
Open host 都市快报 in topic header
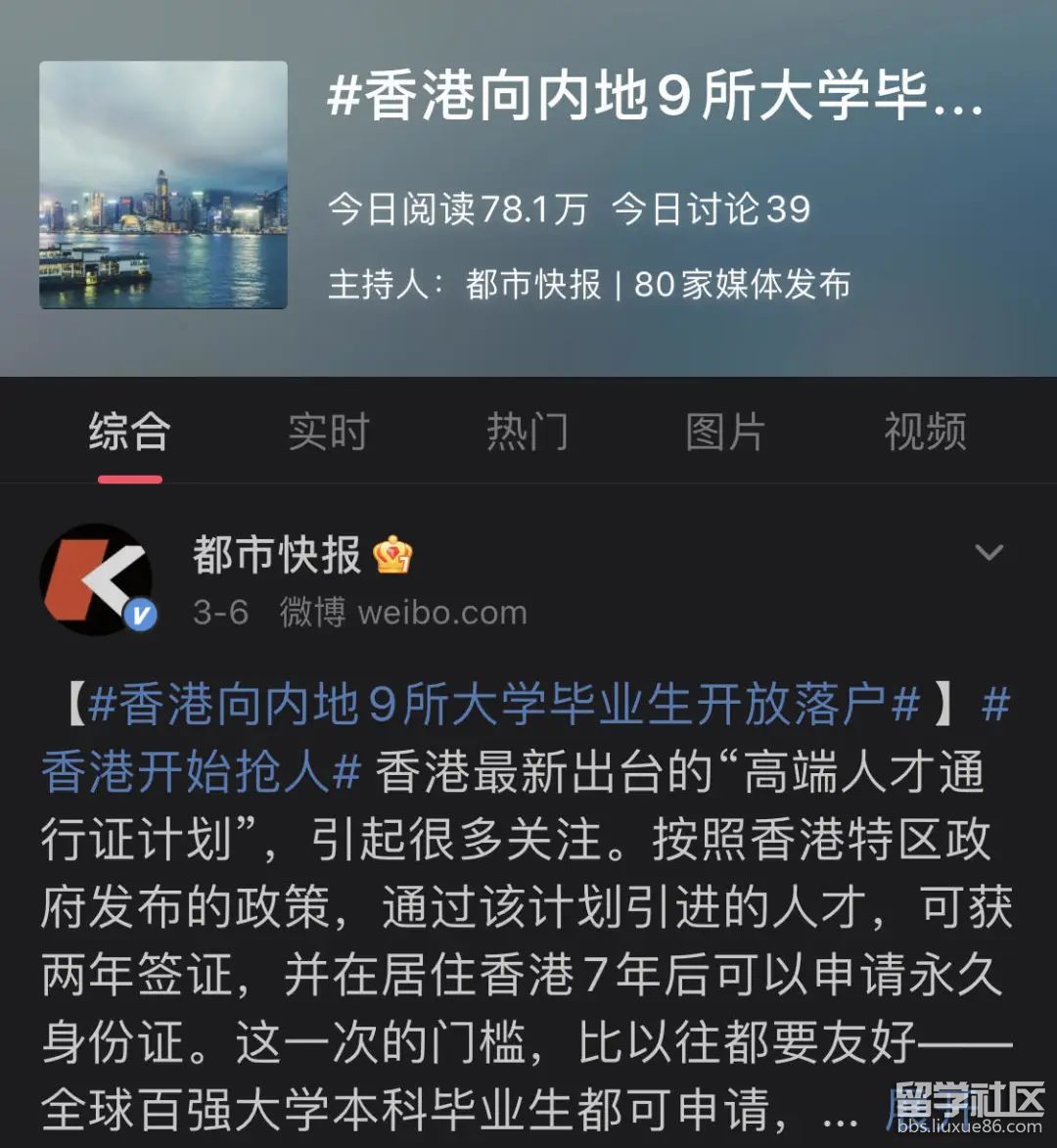[x=533, y=285]
